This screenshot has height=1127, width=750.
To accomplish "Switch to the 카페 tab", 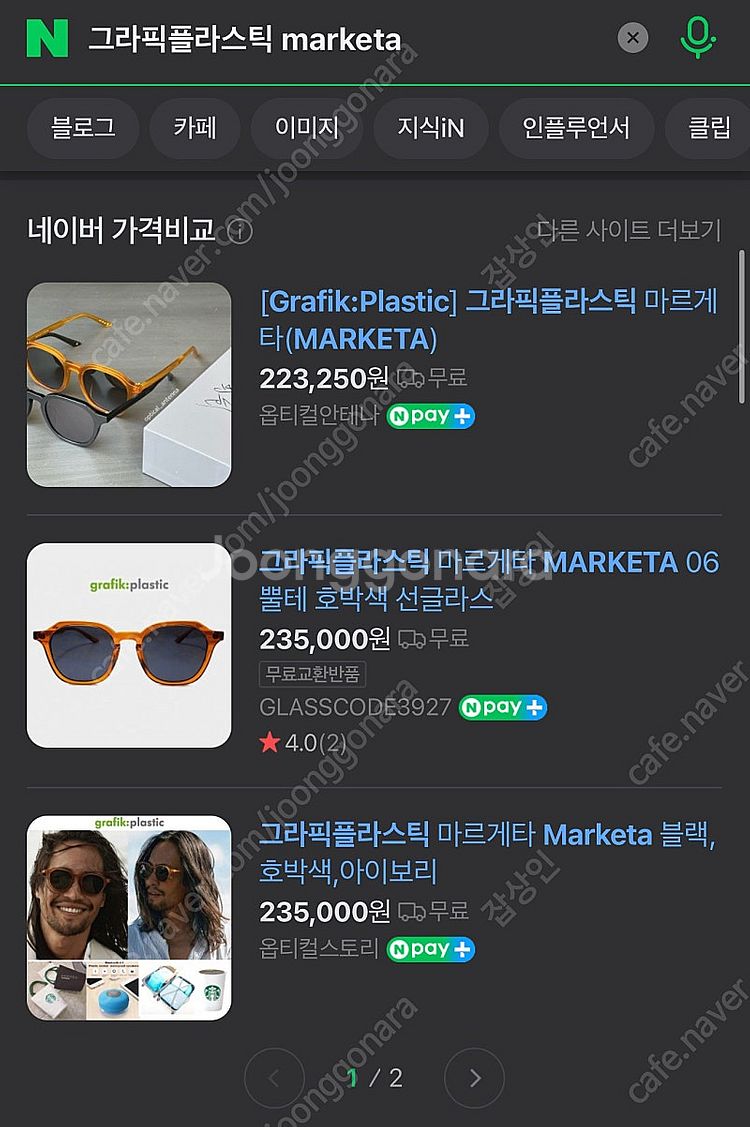I will tap(195, 128).
